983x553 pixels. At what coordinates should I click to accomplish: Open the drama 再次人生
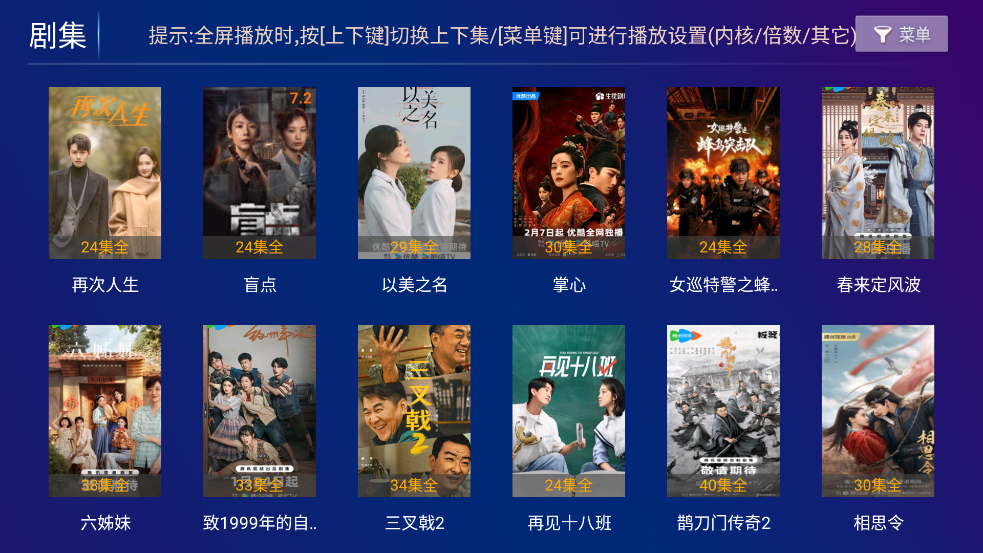105,174
